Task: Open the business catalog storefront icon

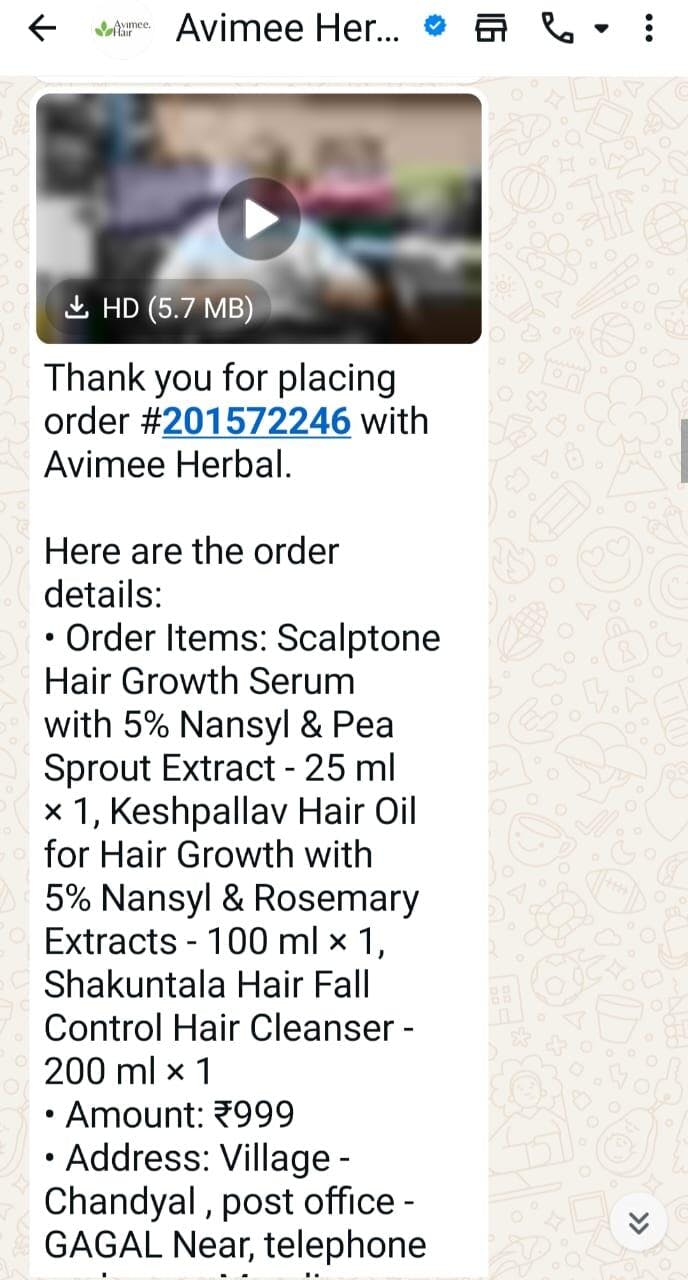Action: (x=490, y=29)
